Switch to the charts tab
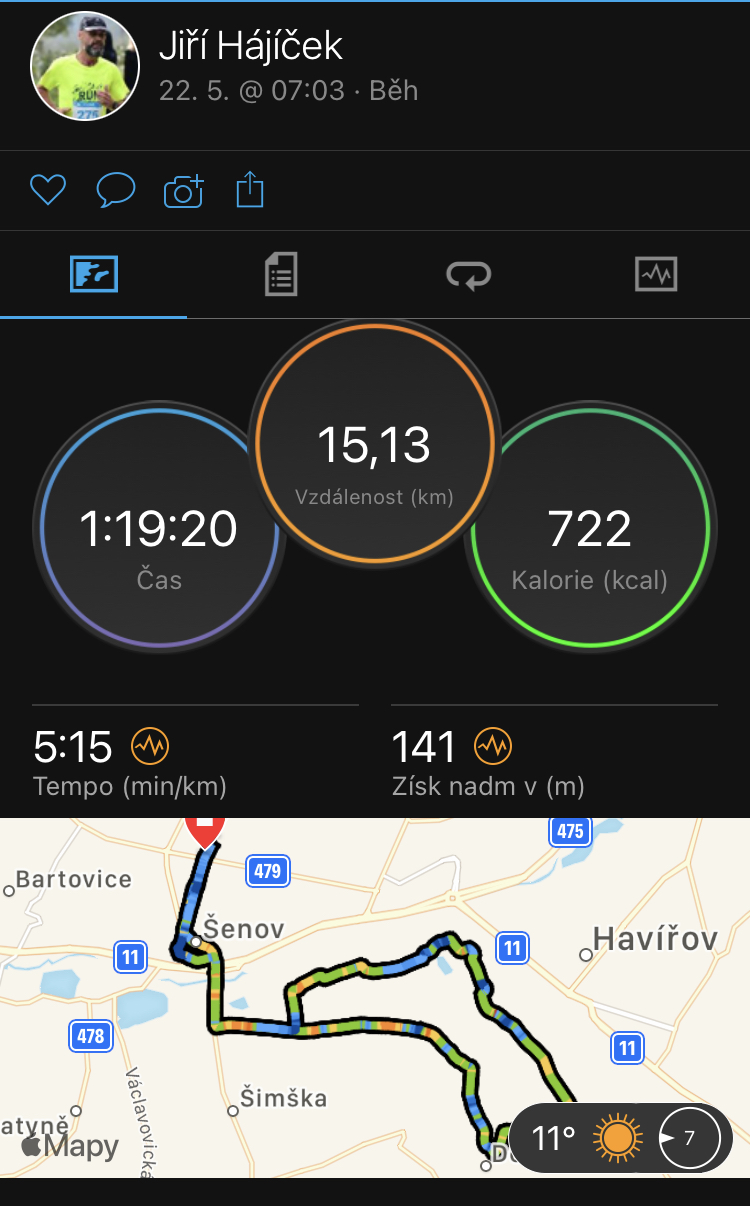Image resolution: width=750 pixels, height=1206 pixels. [x=656, y=274]
